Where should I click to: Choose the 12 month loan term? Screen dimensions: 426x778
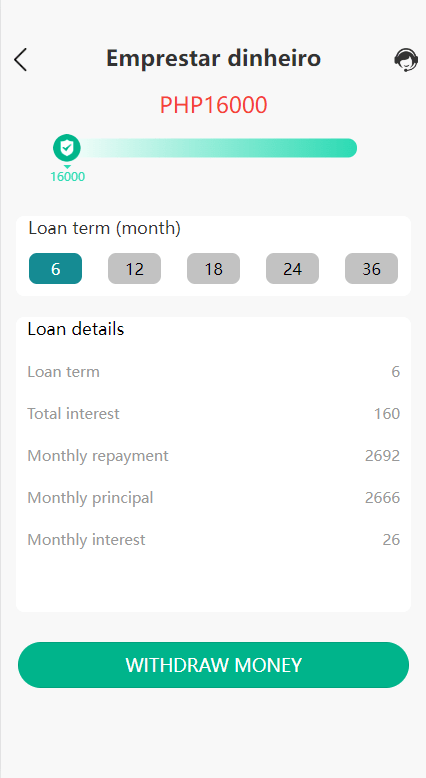(134, 268)
